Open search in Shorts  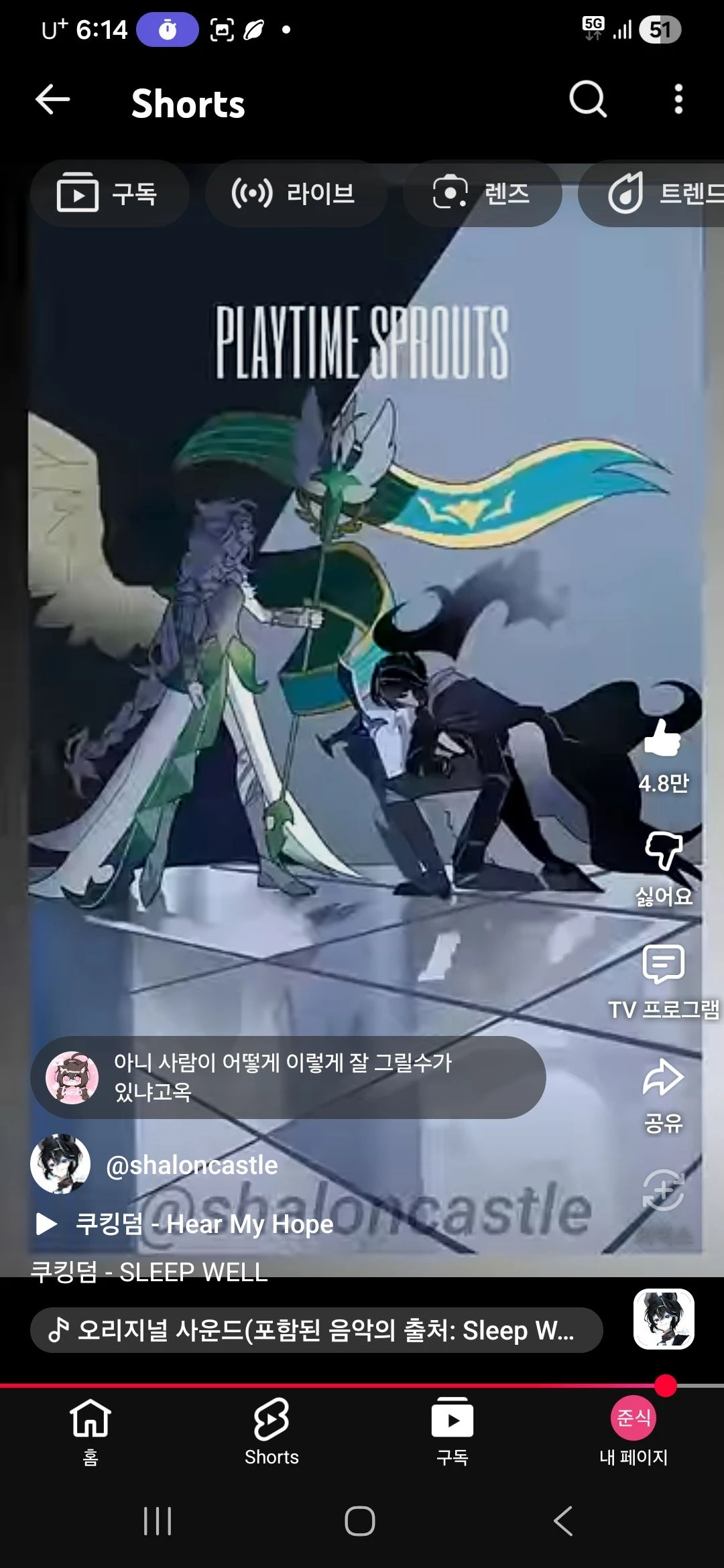[588, 100]
